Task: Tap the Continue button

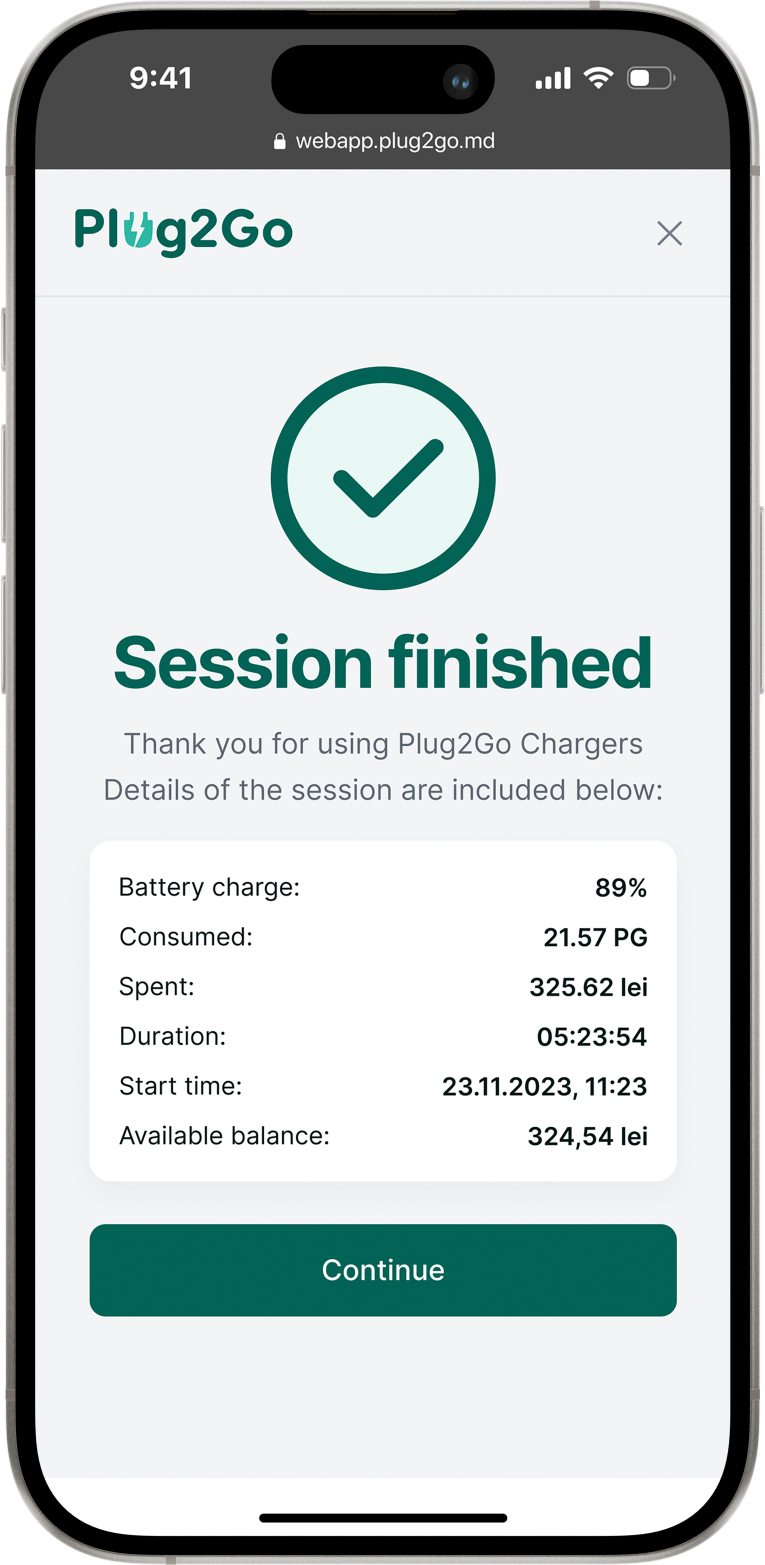Action: tap(383, 1270)
